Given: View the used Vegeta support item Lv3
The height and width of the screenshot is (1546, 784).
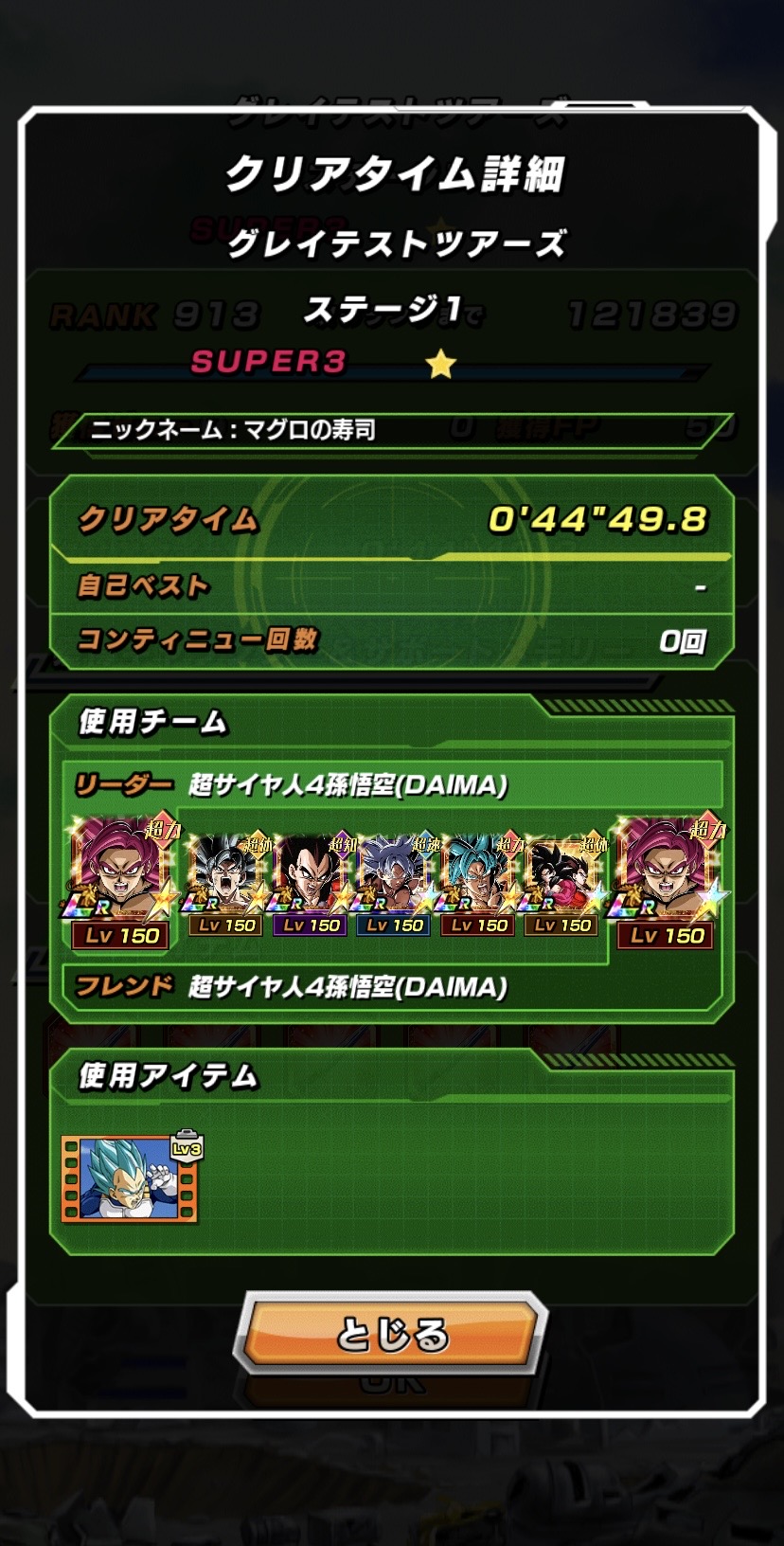Looking at the screenshot, I should coord(131,1178).
